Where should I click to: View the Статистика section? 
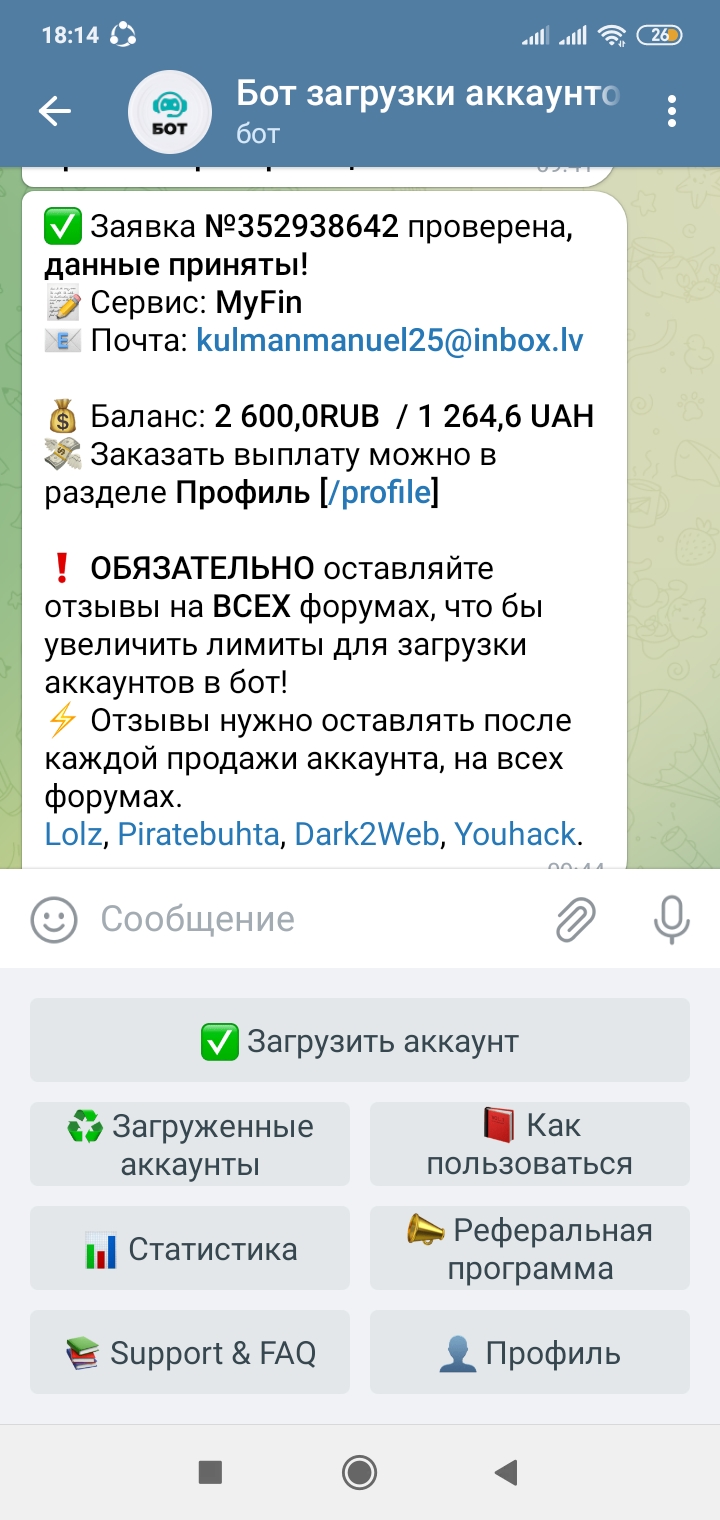pos(190,1249)
